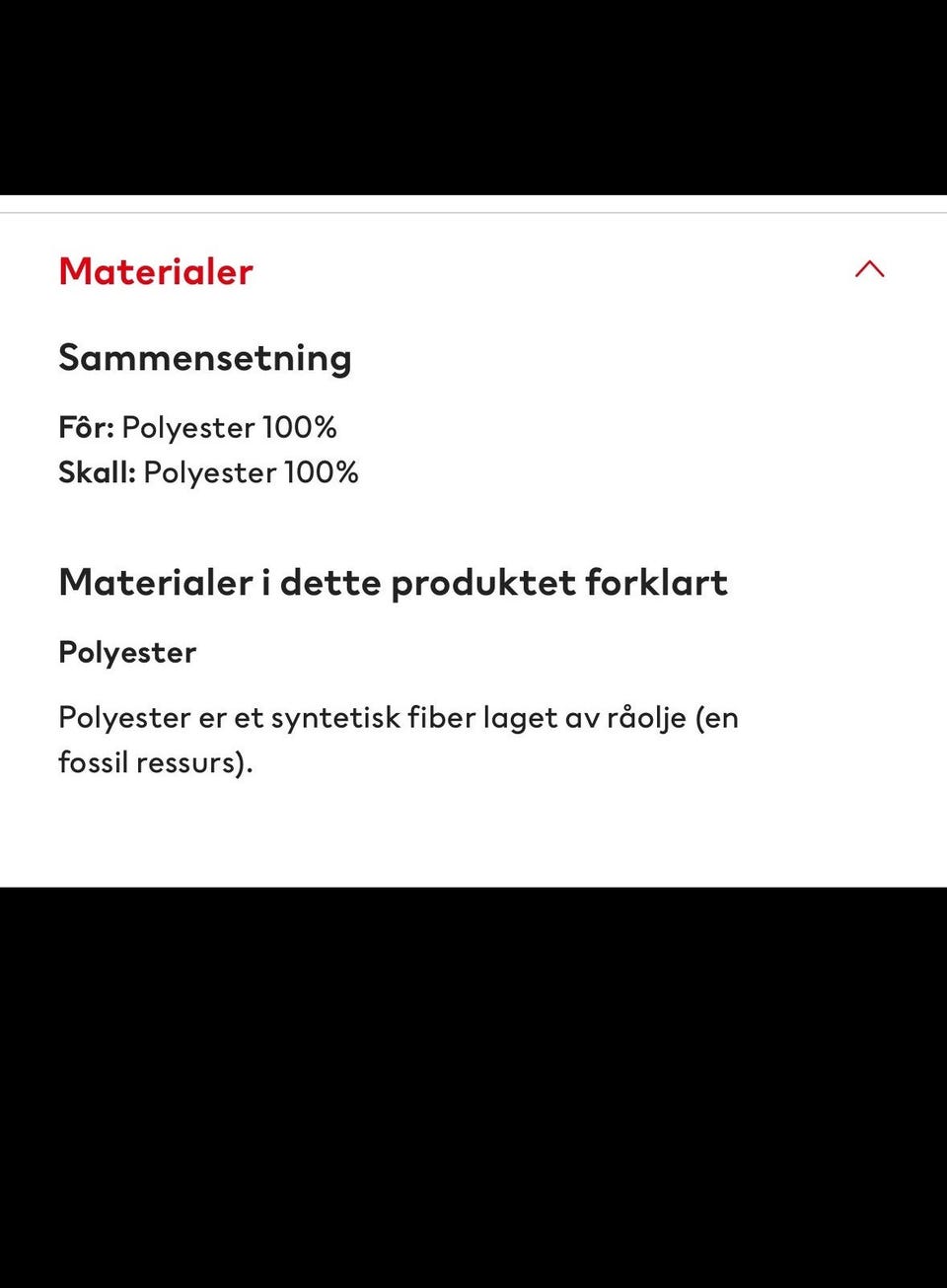Click the Sammensetning subheading
This screenshot has width=947, height=1288.
coord(205,357)
